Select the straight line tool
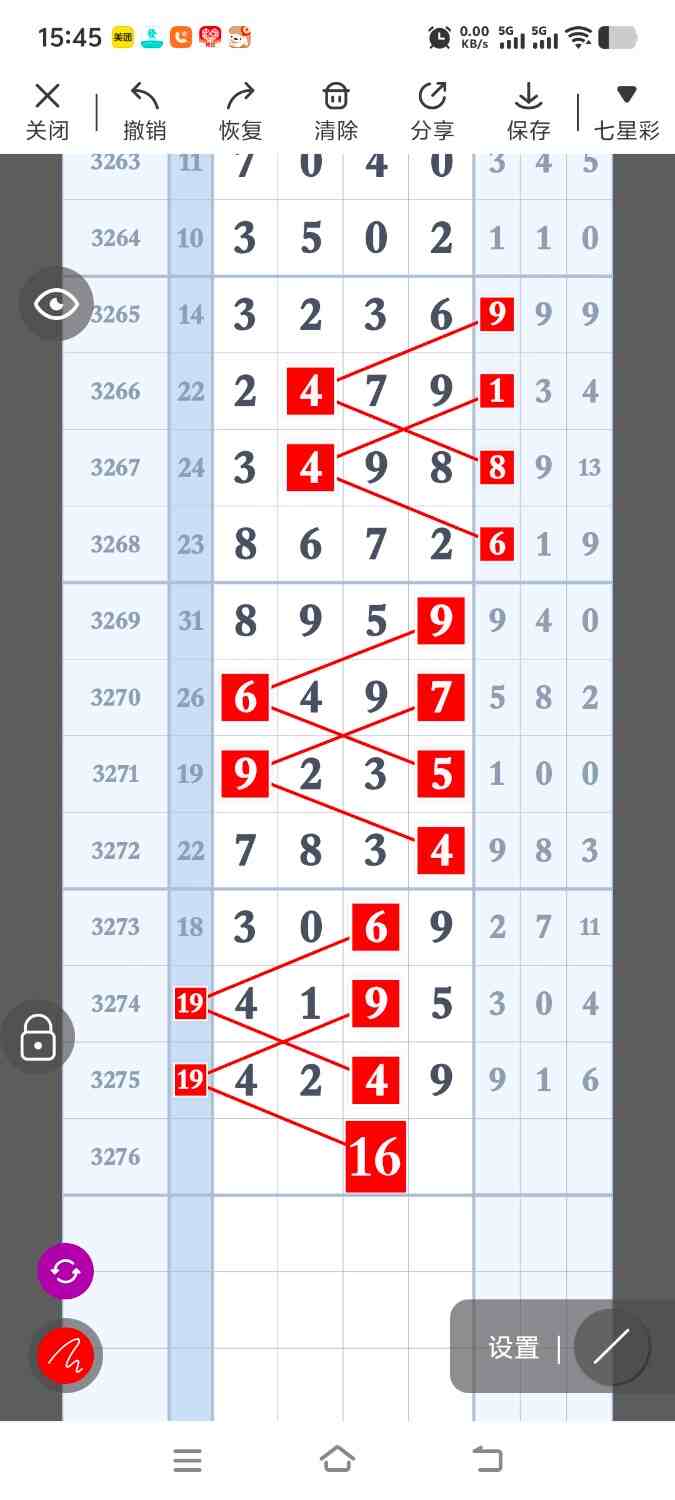The width and height of the screenshot is (675, 1500). (x=610, y=1347)
